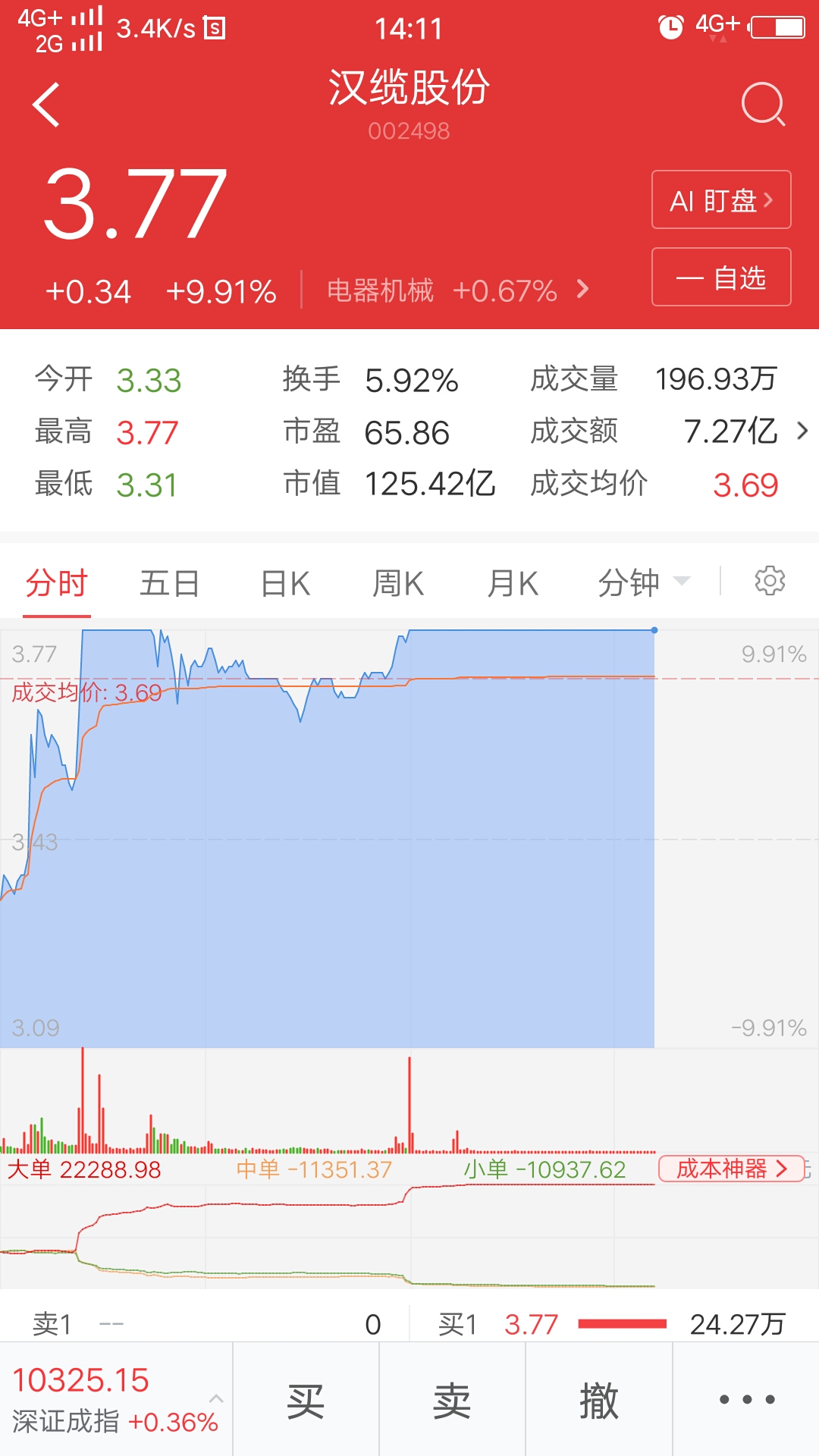Viewport: 819px width, 1456px height.
Task: Expand the 成交额 details chevron
Action: point(802,431)
